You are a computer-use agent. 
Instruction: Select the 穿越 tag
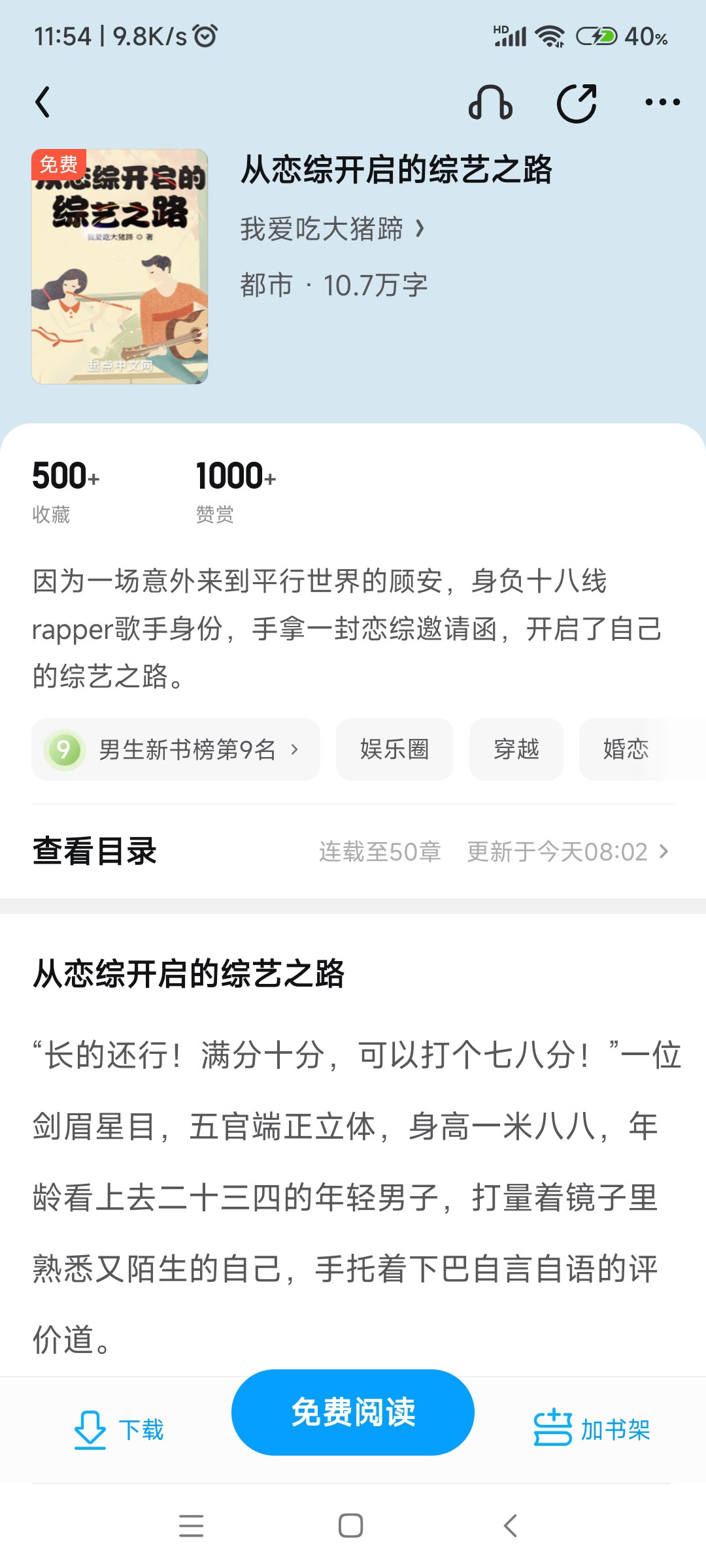click(516, 749)
